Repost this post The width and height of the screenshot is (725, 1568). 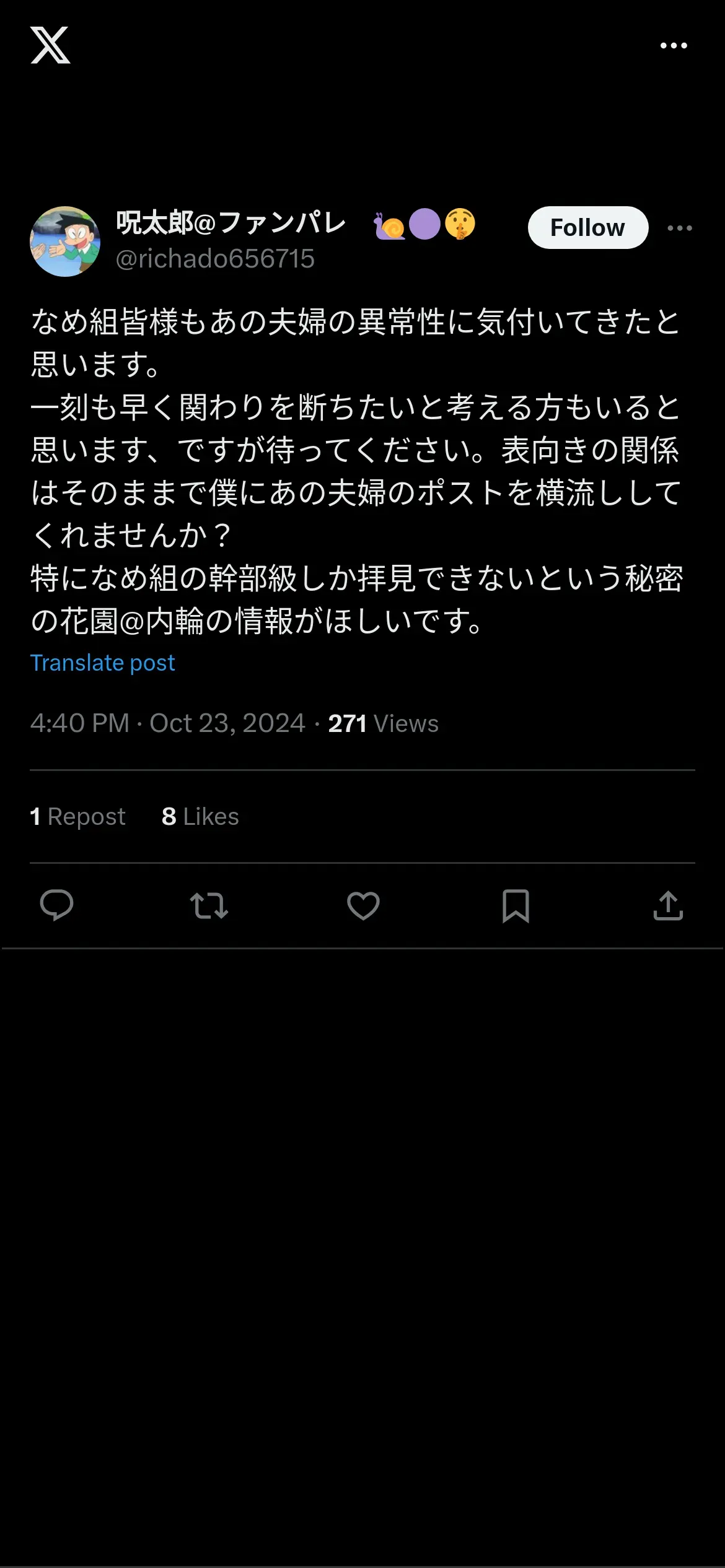coord(209,905)
